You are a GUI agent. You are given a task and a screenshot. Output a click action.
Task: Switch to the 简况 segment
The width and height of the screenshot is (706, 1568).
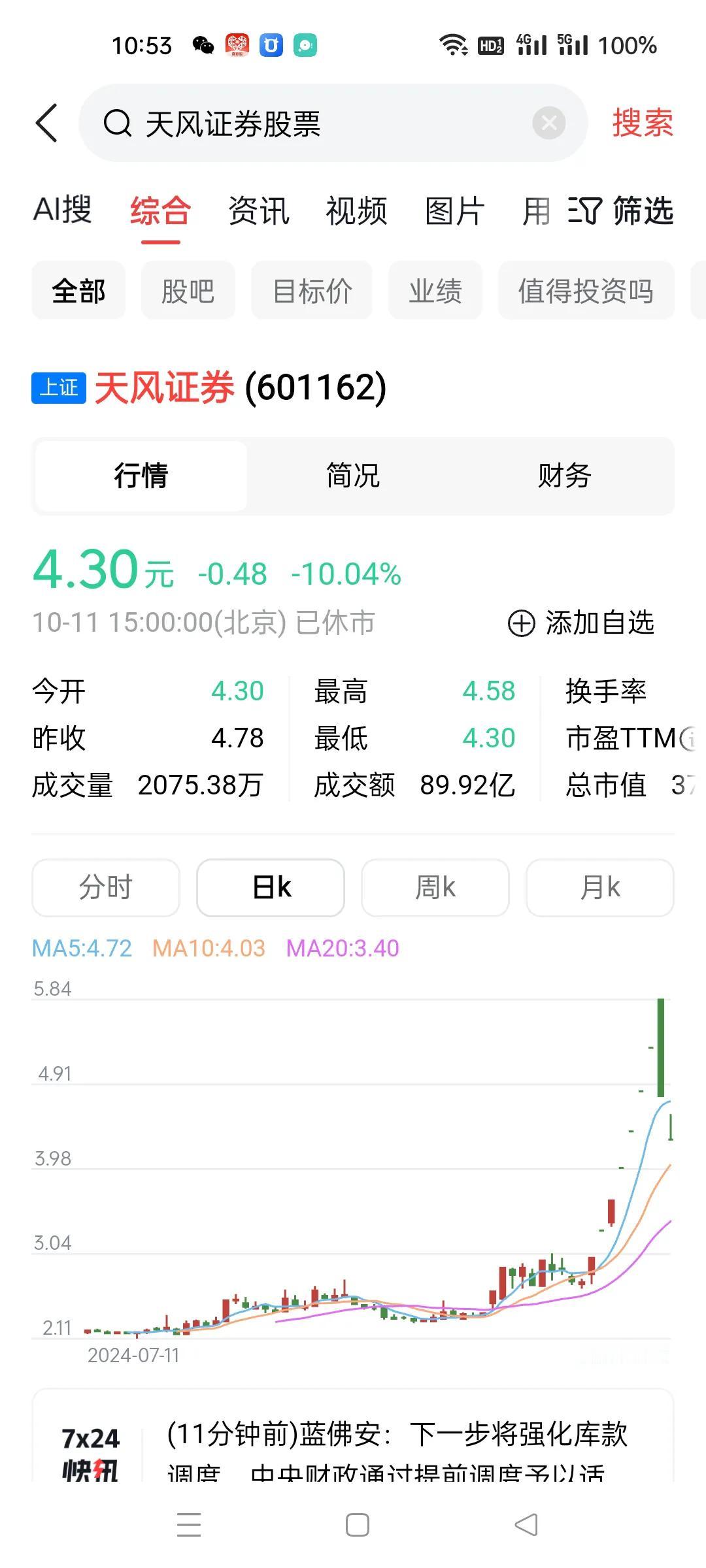(353, 476)
